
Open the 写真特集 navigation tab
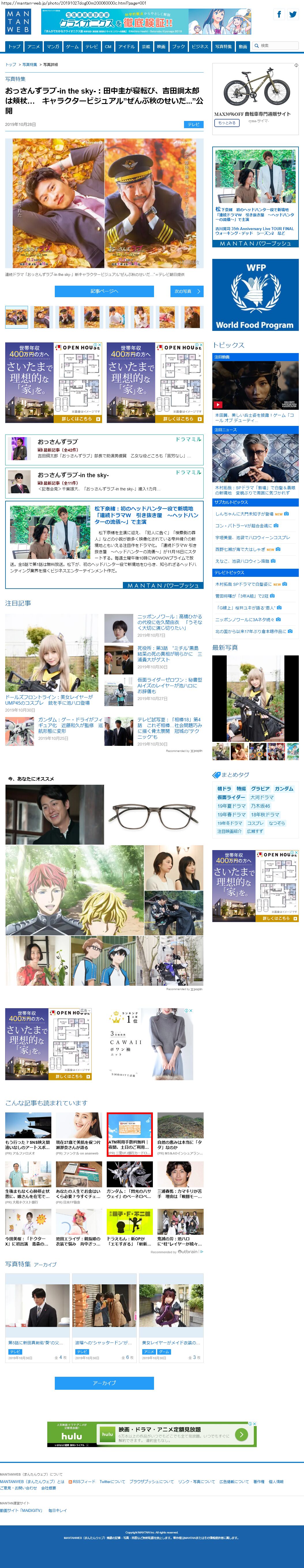click(x=223, y=46)
